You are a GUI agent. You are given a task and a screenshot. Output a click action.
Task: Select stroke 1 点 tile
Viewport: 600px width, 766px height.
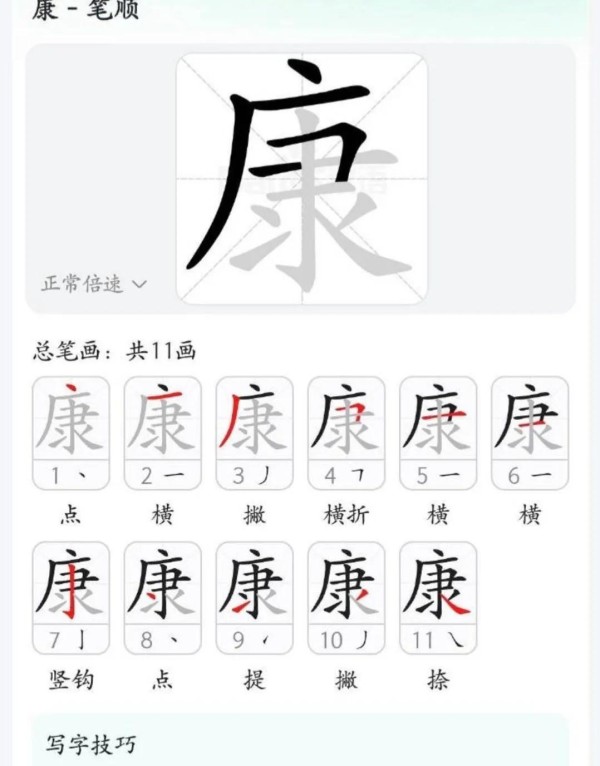pyautogui.click(x=71, y=432)
